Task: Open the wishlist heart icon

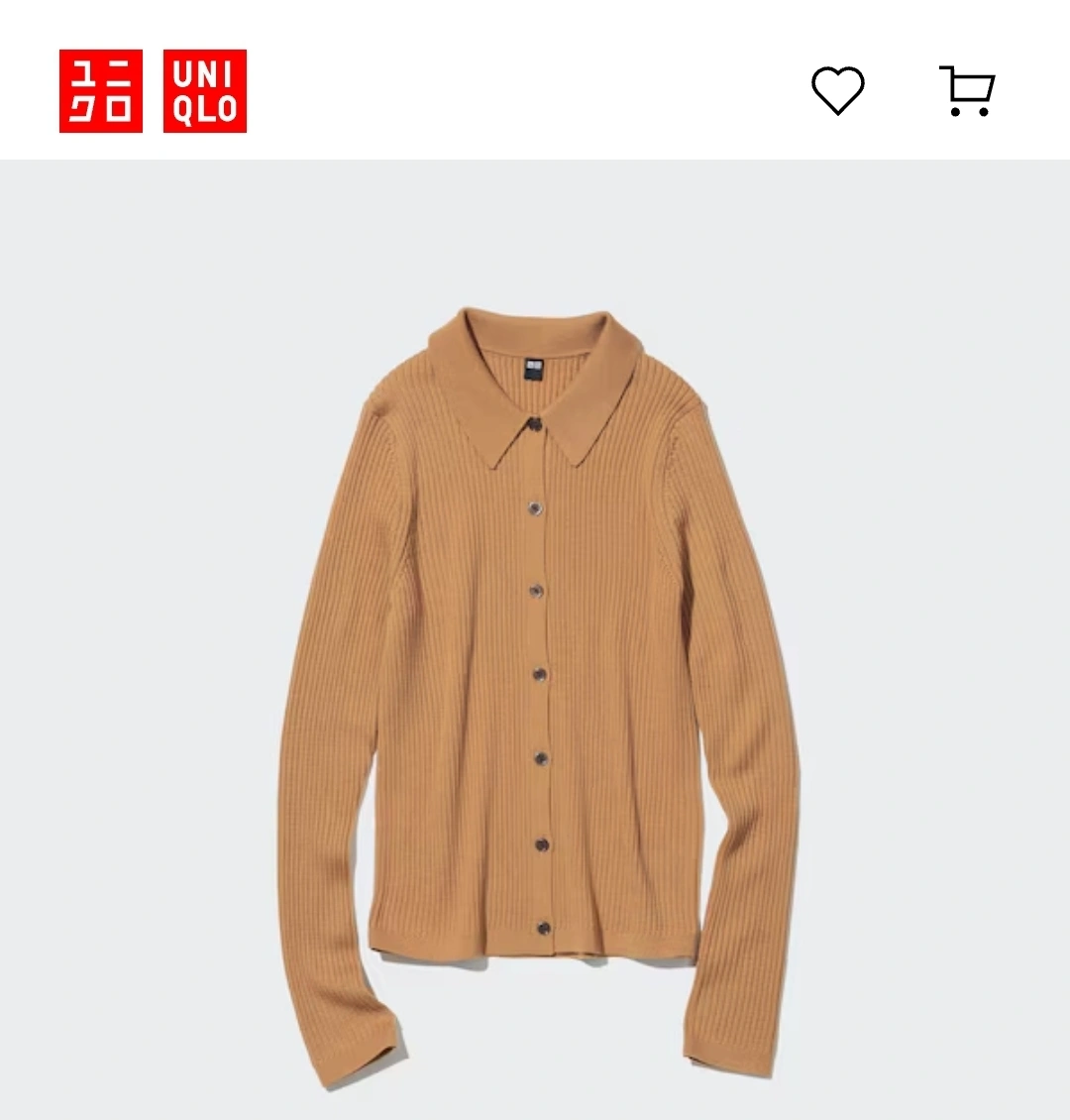Action: tap(837, 91)
